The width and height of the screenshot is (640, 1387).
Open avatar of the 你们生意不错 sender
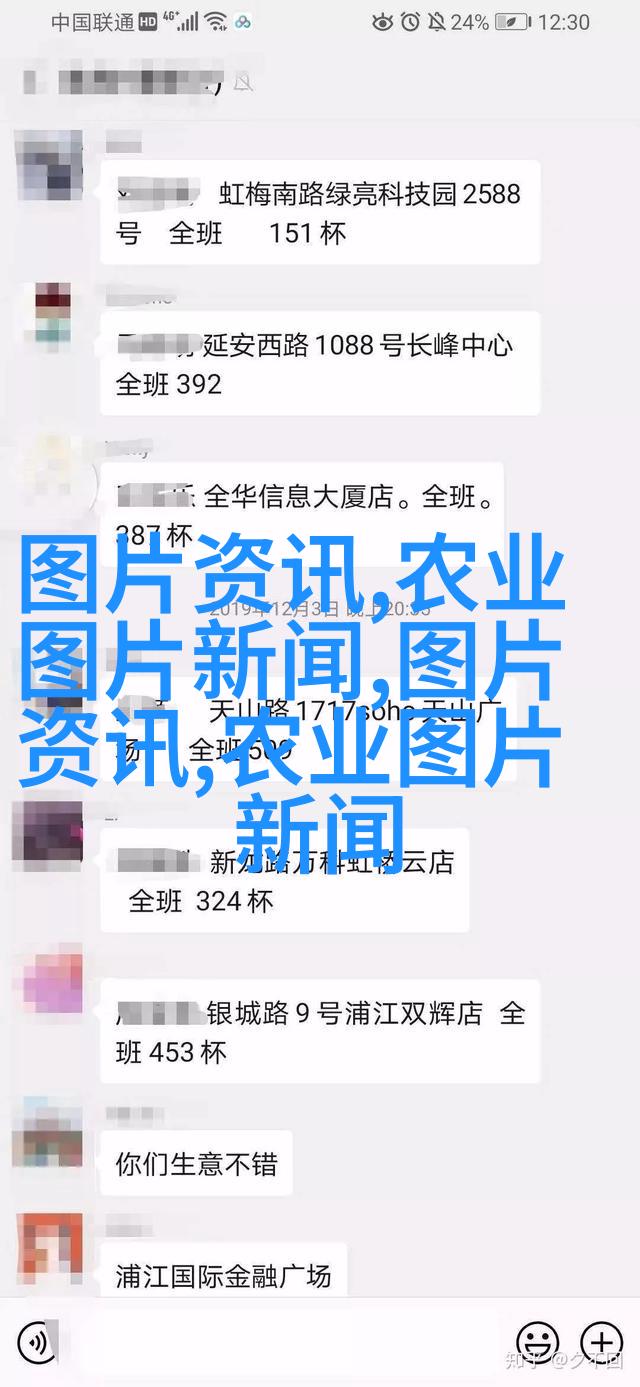tap(47, 1132)
